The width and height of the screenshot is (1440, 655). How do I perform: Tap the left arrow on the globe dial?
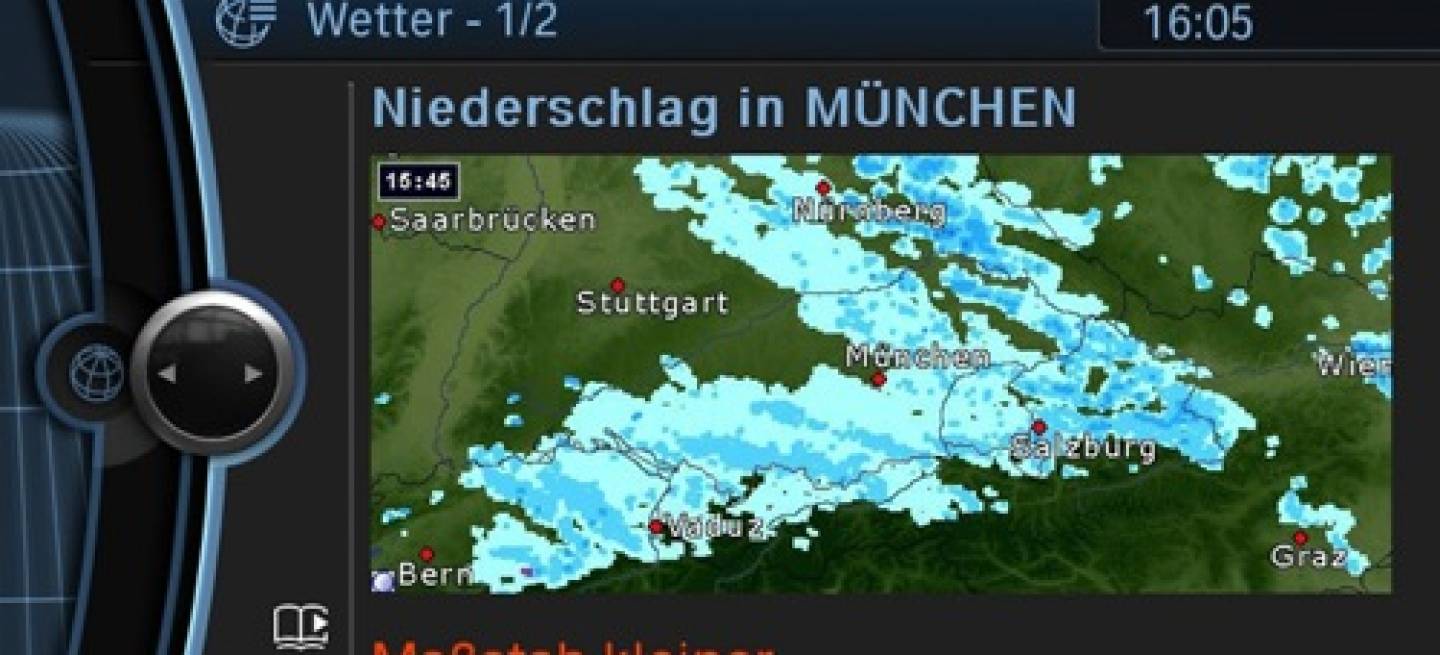[167, 374]
